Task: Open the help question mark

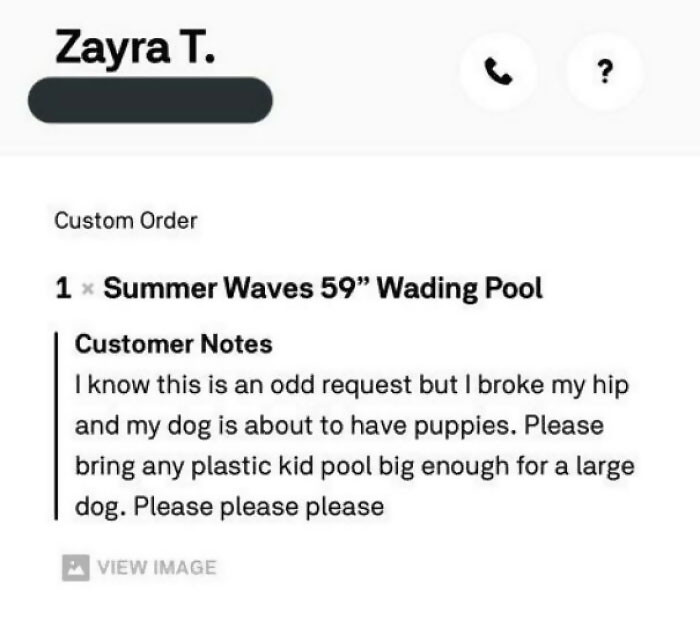Action: coord(605,71)
